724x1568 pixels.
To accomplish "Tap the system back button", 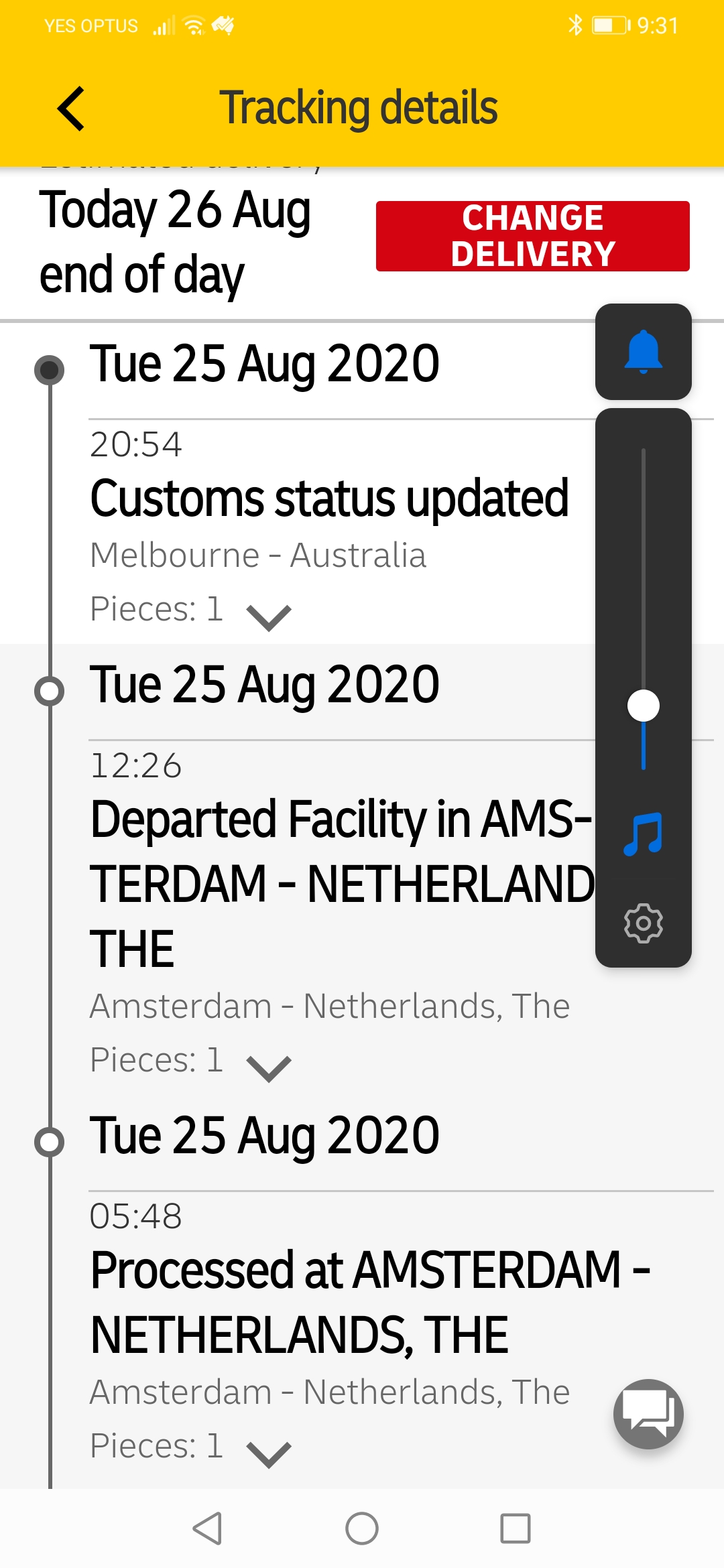I will coord(208,1528).
